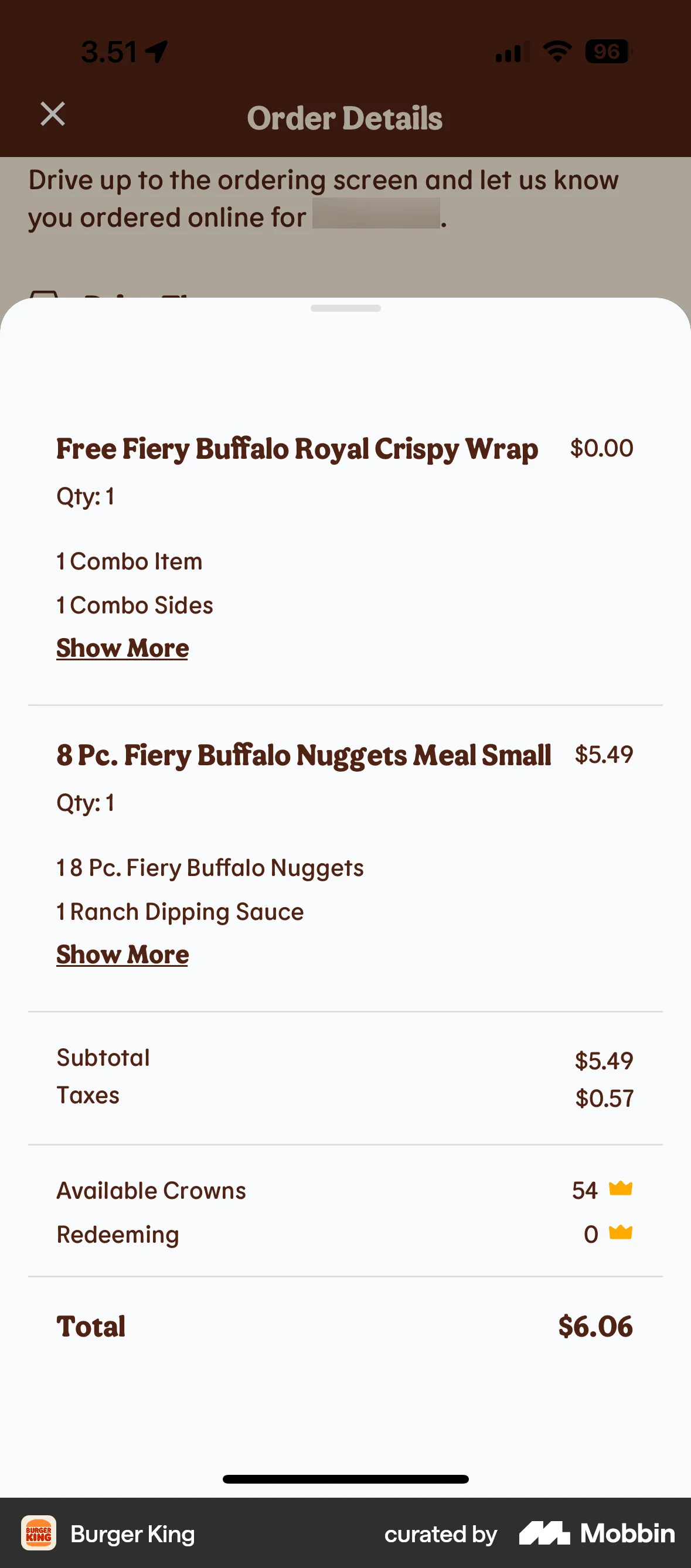Tap the drive-up instructions banner
691x1568 pixels.
(x=324, y=199)
